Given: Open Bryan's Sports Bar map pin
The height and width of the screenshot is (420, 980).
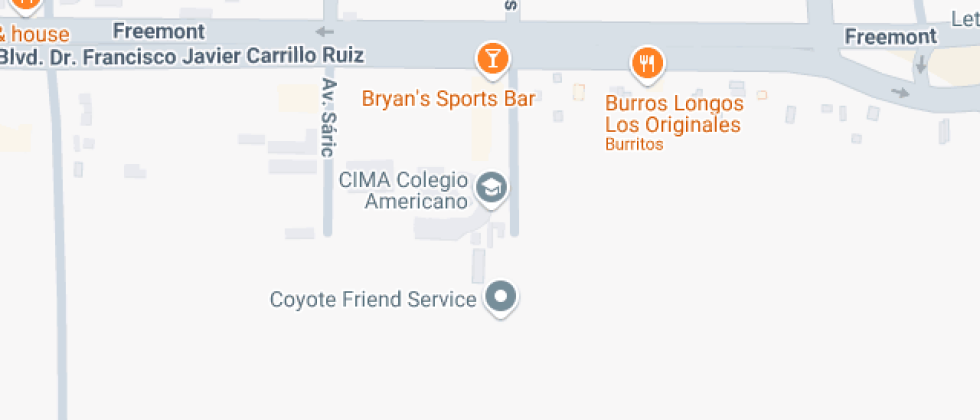Looking at the screenshot, I should [491, 59].
